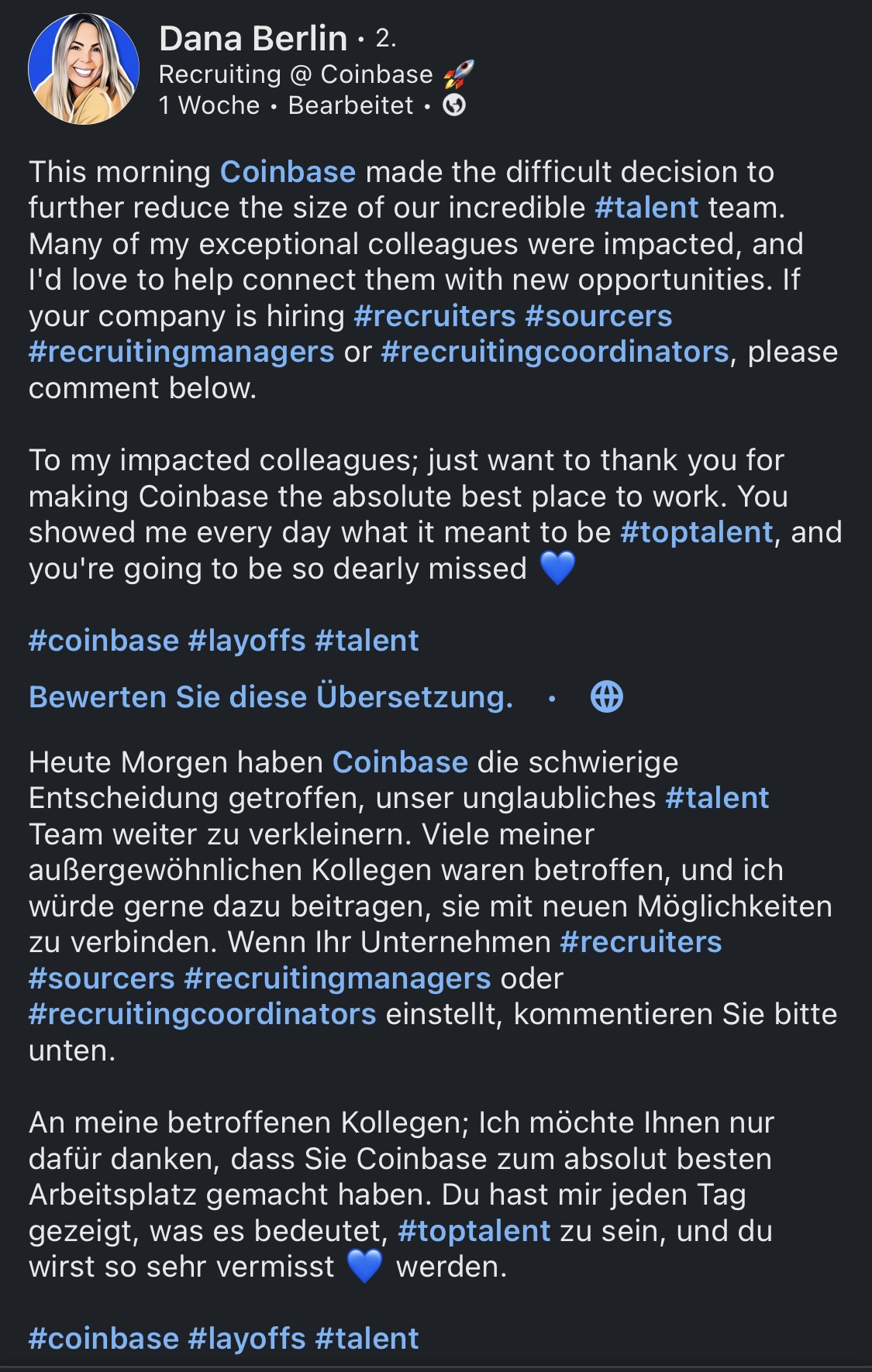Open #sourcers hashtag in the English post
This screenshot has height=1372, width=872.
coord(598,316)
